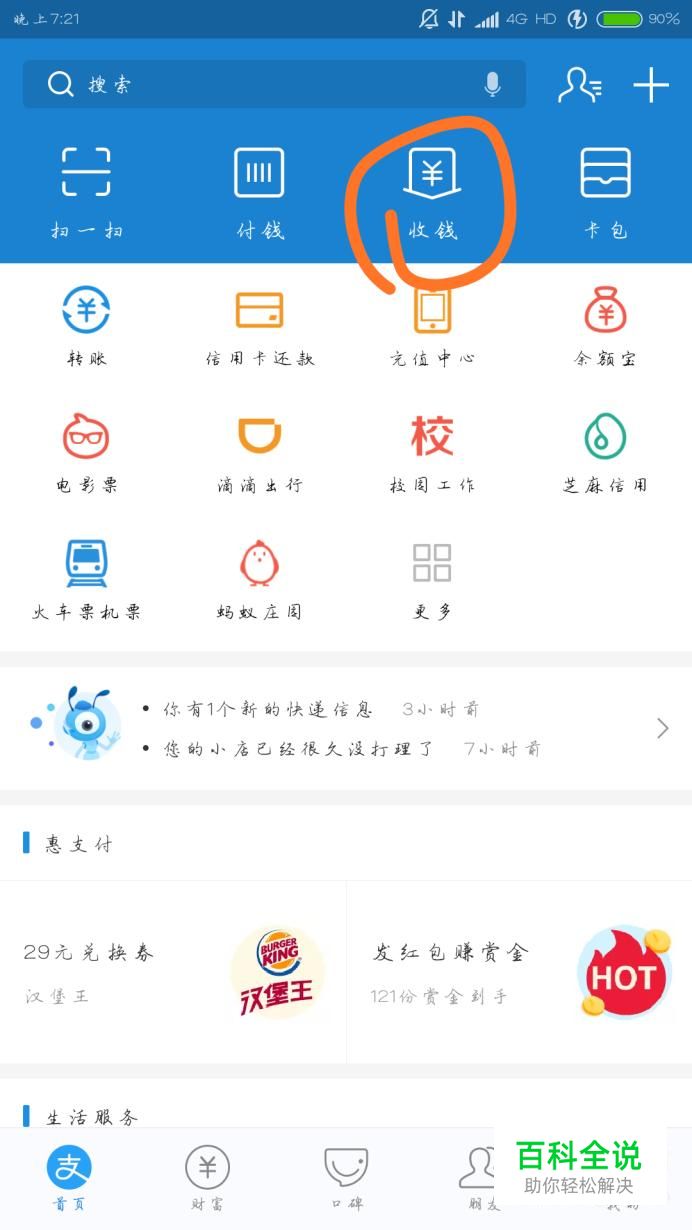Image resolution: width=692 pixels, height=1230 pixels.
Task: Tap the voice search microphone
Action: 492,85
